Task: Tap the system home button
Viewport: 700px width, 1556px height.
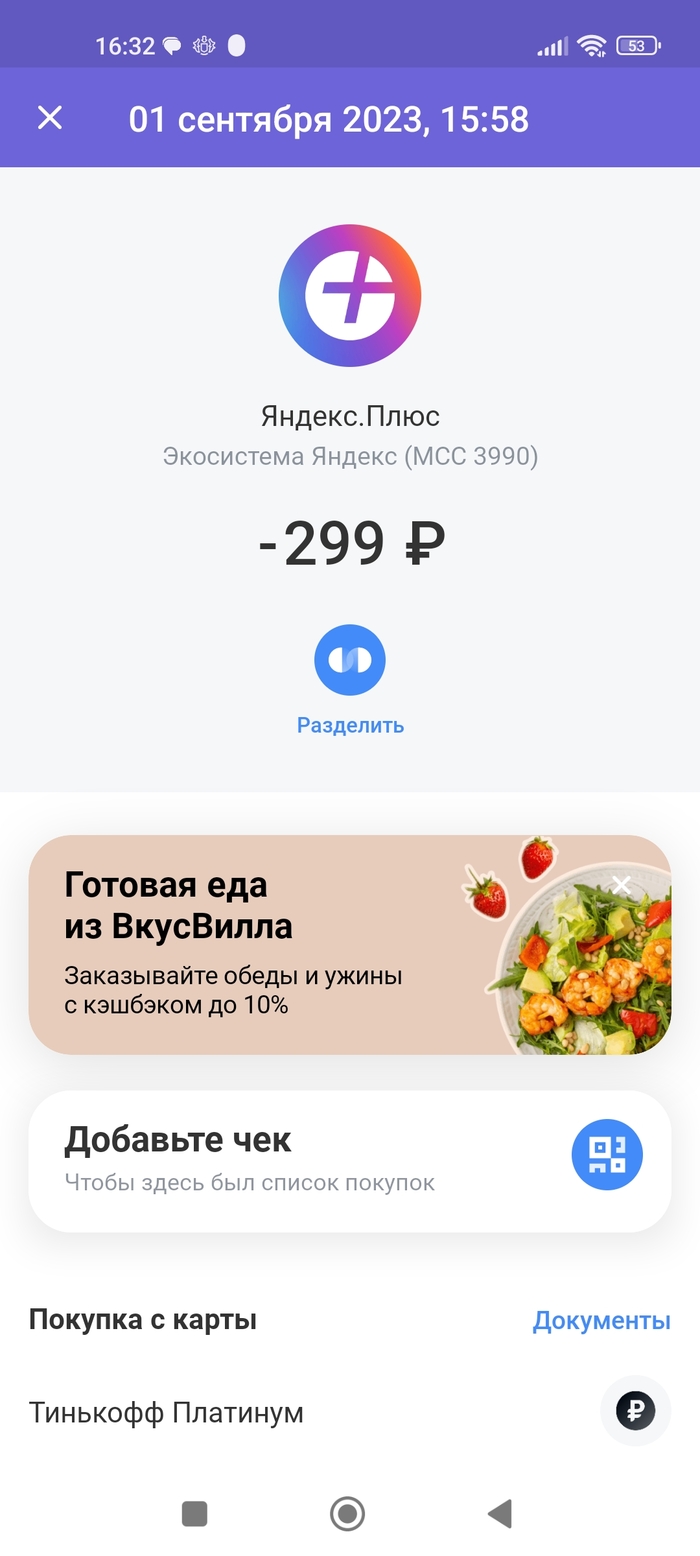Action: click(x=347, y=1514)
